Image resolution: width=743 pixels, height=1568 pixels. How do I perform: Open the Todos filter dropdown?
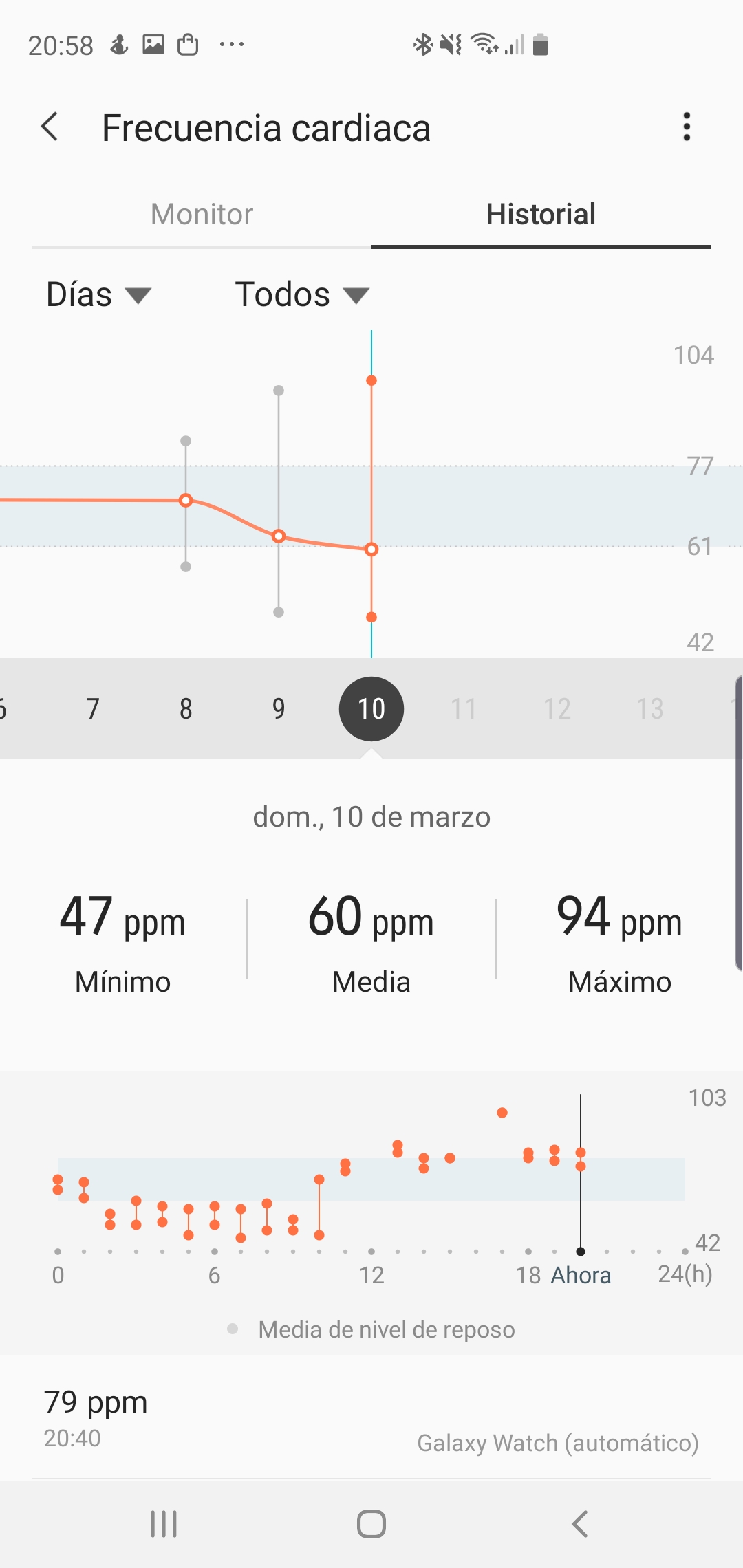303,295
